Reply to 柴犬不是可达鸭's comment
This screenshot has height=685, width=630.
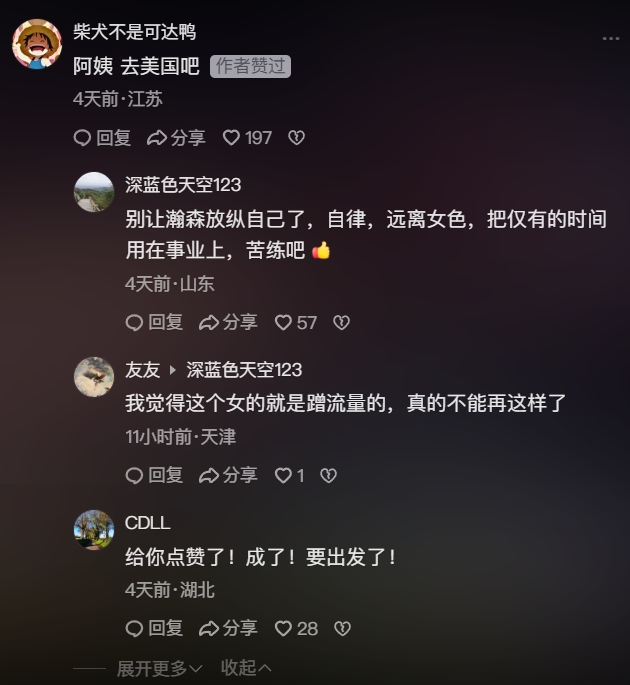103,138
